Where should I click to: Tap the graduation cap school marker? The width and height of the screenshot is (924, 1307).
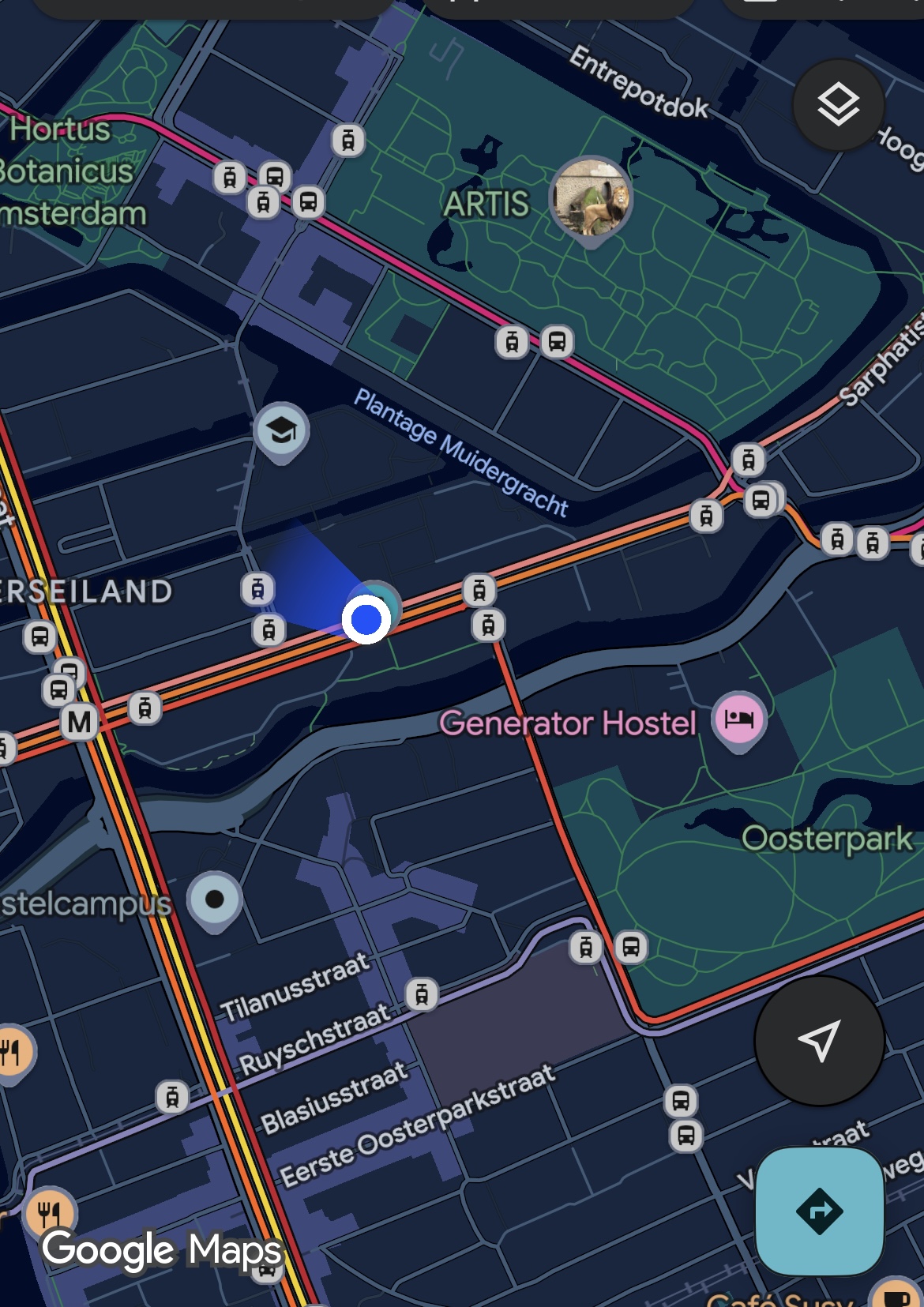pos(281,430)
